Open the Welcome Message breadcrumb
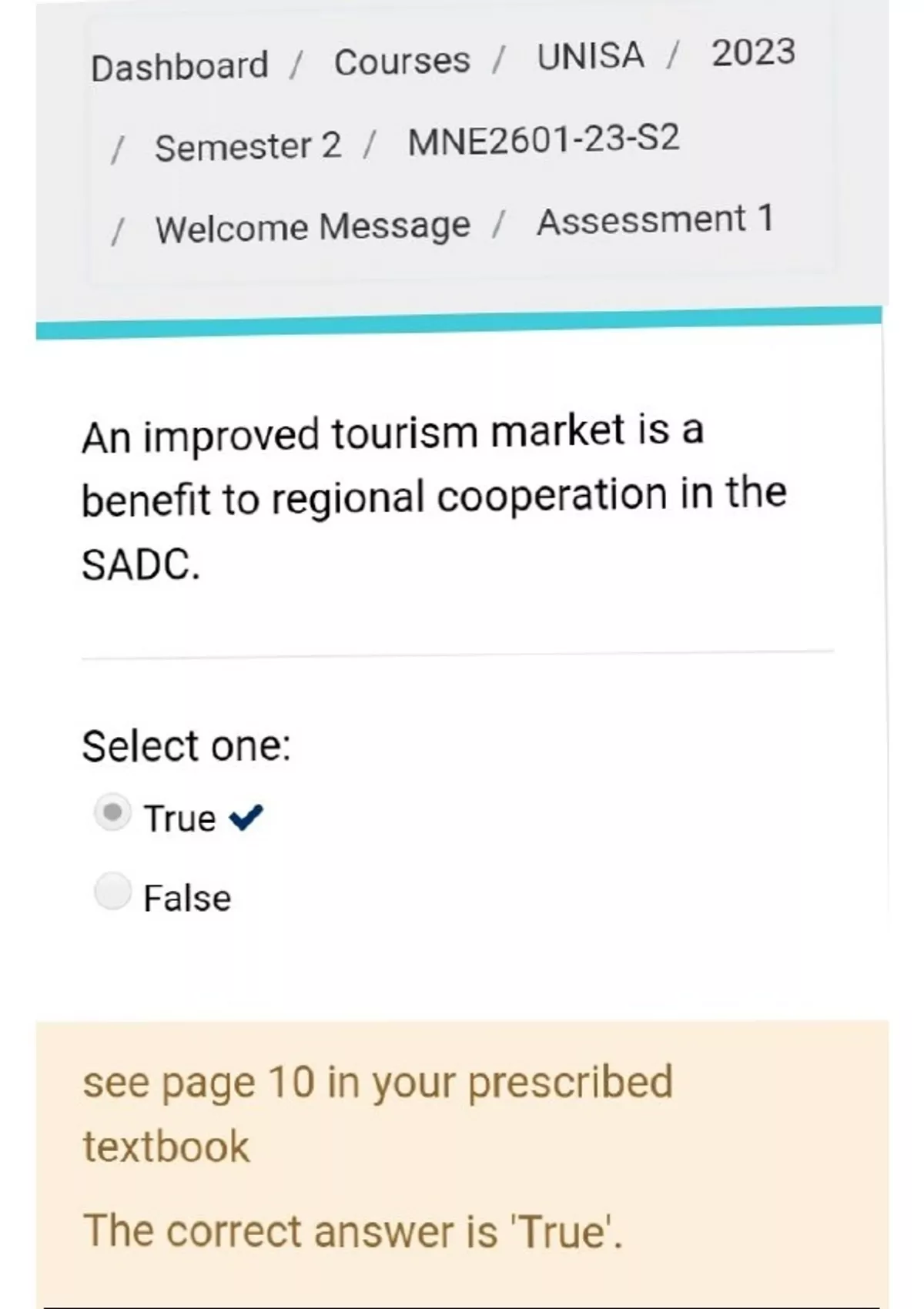 [x=313, y=227]
